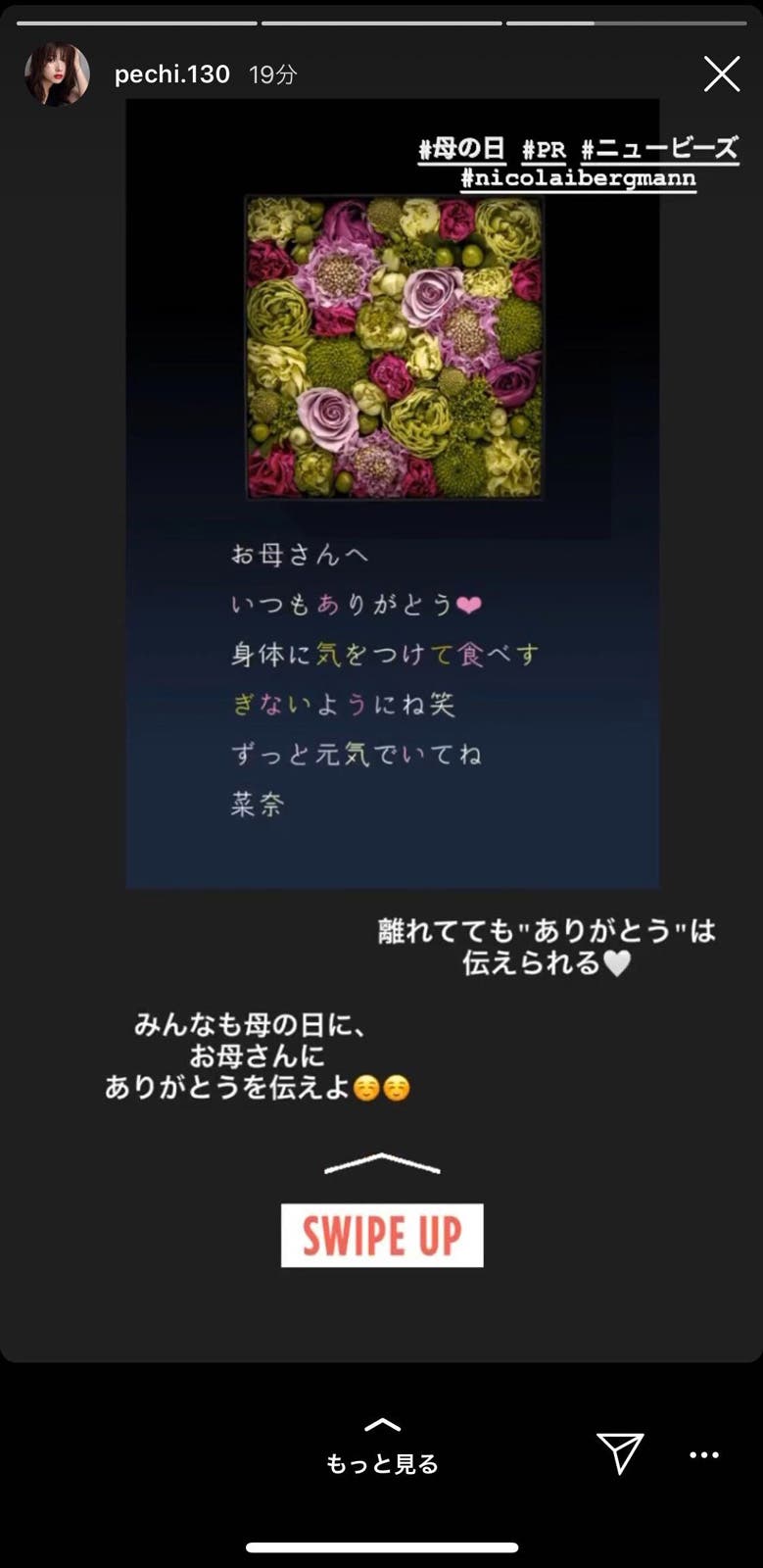Open the #ニュービーズ hashtag
The image size is (763, 1568).
(659, 149)
